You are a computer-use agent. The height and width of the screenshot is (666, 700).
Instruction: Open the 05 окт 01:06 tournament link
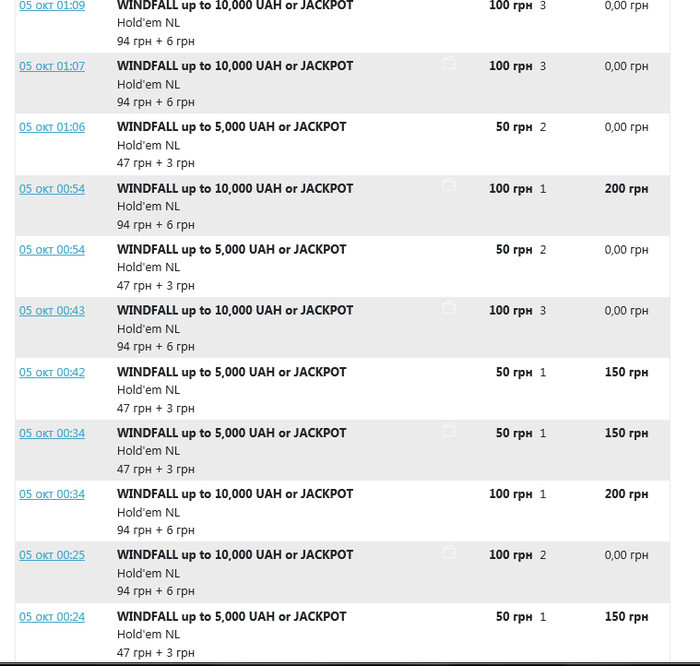(52, 127)
